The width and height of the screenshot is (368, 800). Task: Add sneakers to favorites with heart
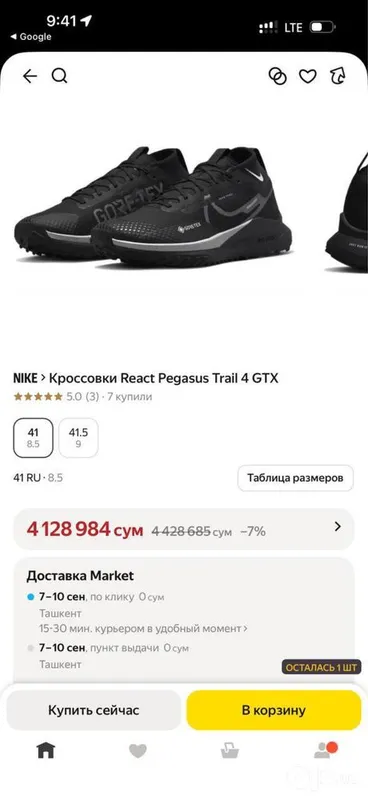(307, 77)
